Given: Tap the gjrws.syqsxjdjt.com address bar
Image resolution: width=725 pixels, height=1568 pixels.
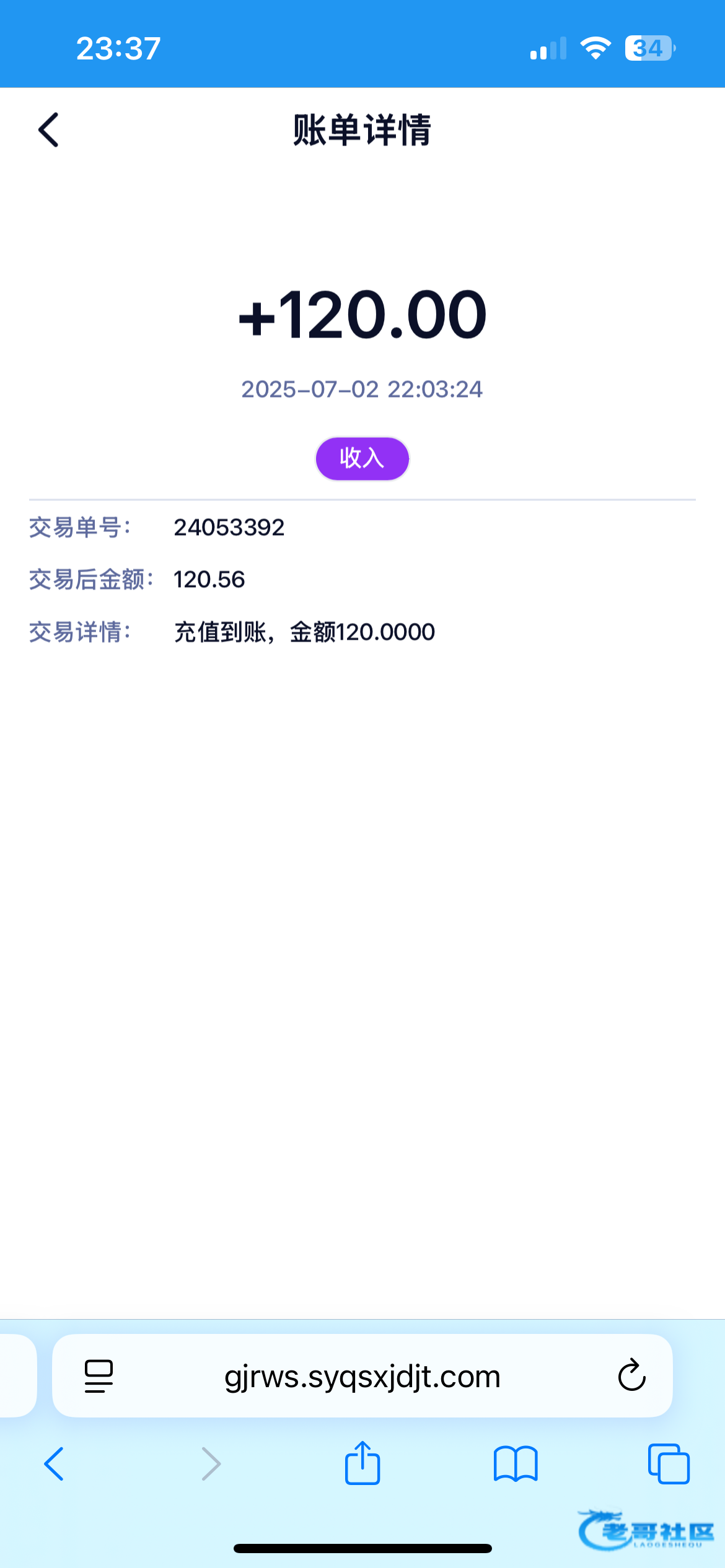Looking at the screenshot, I should point(362,1375).
